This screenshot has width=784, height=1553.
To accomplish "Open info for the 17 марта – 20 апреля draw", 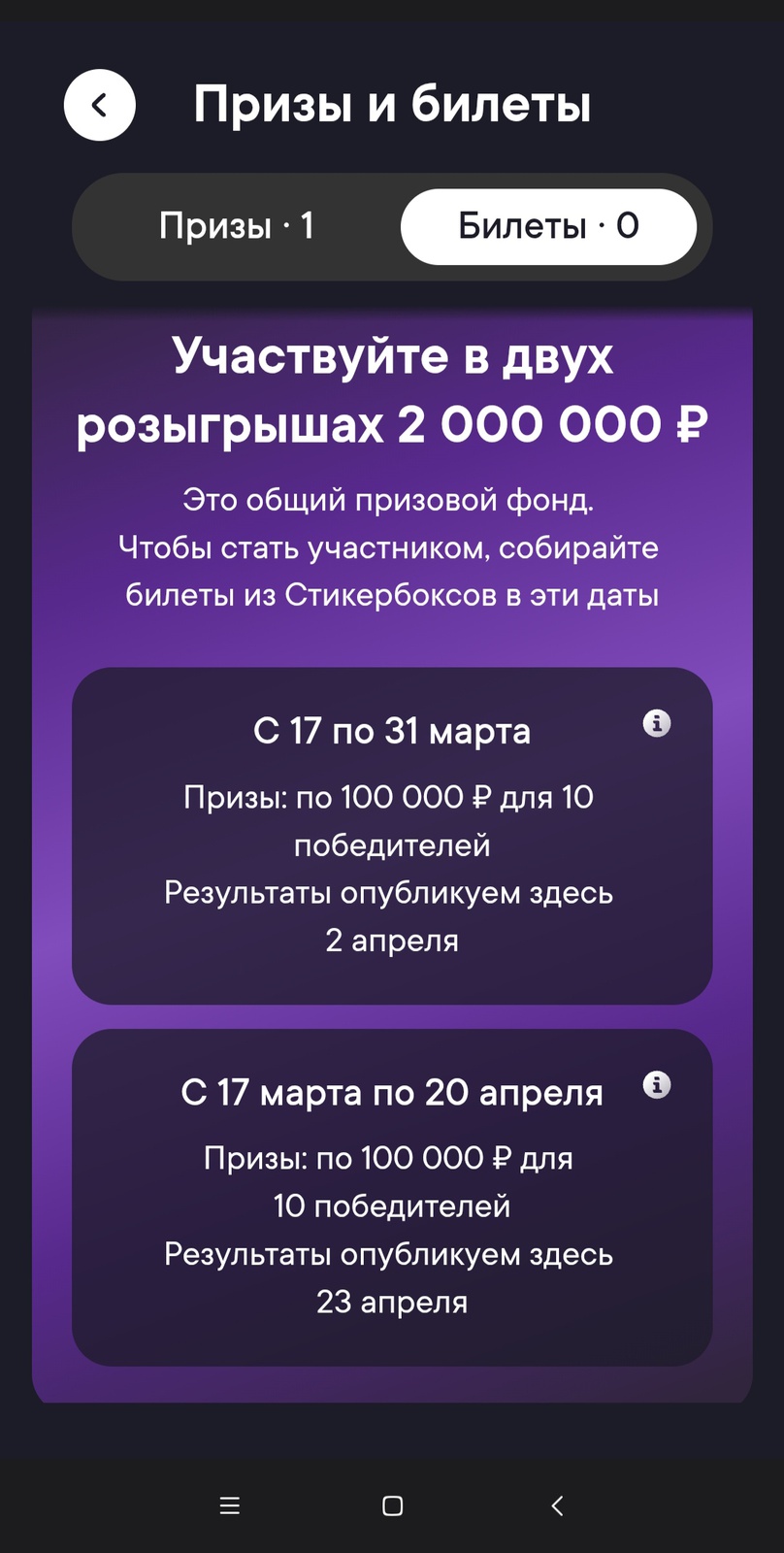I will [657, 1084].
